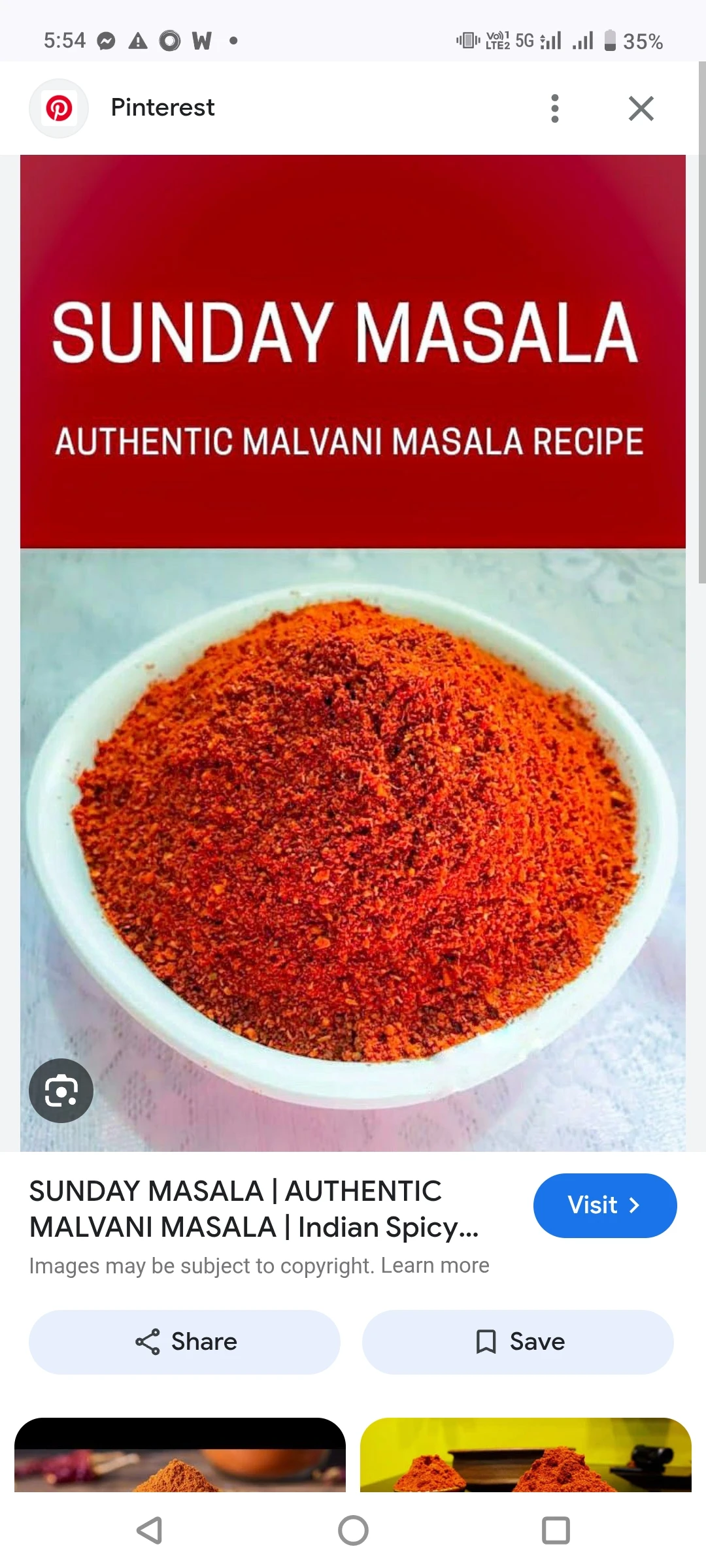Open the three-dot overflow menu
The image size is (706, 1568).
tap(555, 108)
